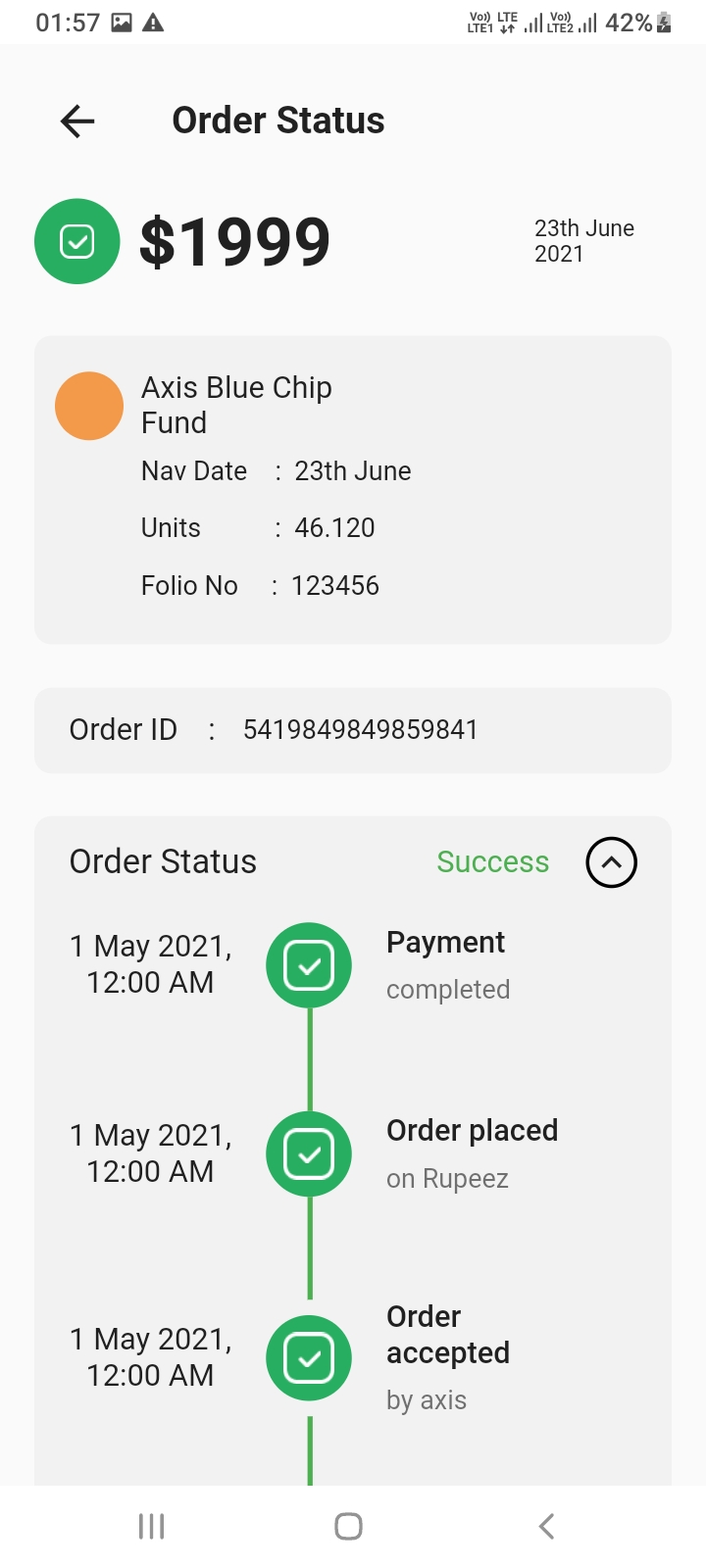Collapse the Order Status timeline
706x1568 pixels.
(x=611, y=862)
